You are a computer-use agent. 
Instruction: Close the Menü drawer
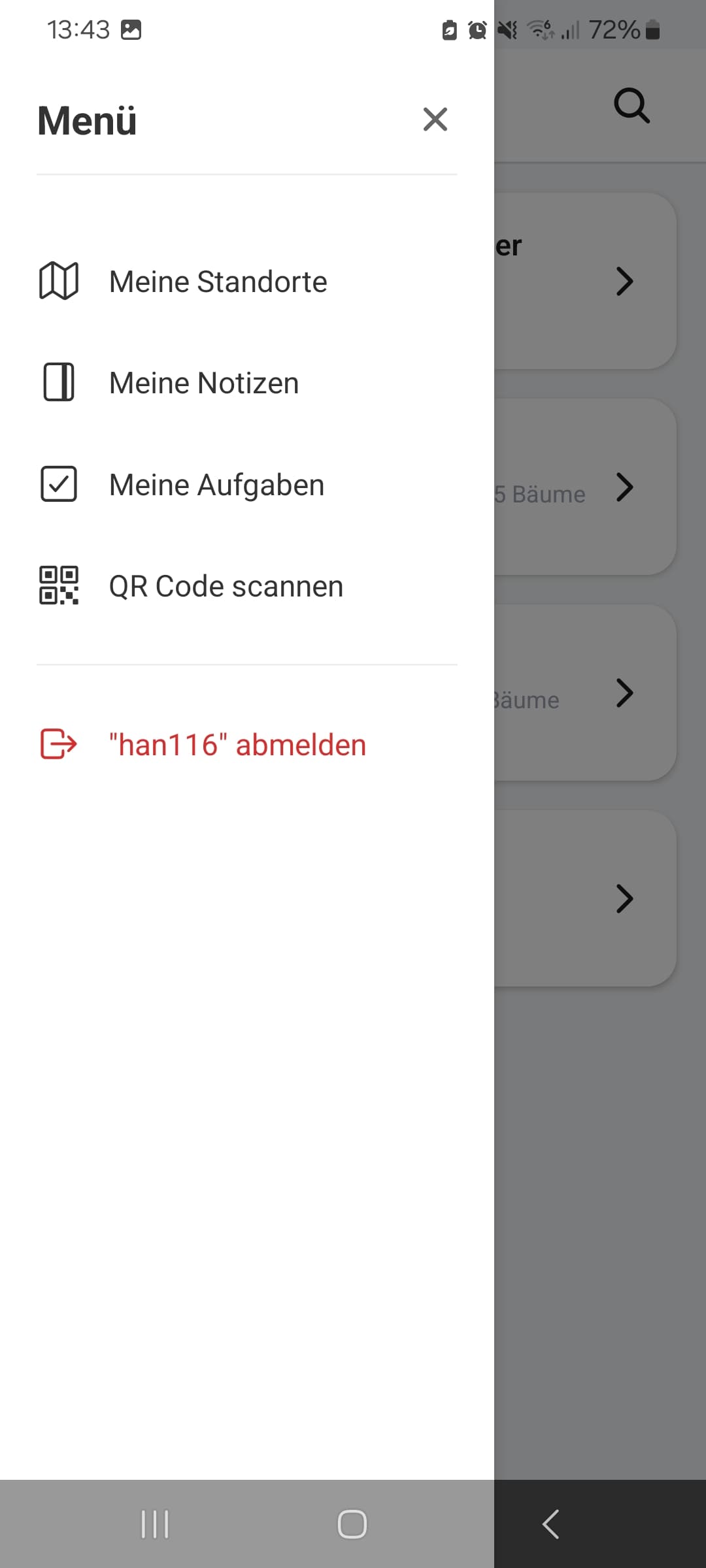(435, 120)
